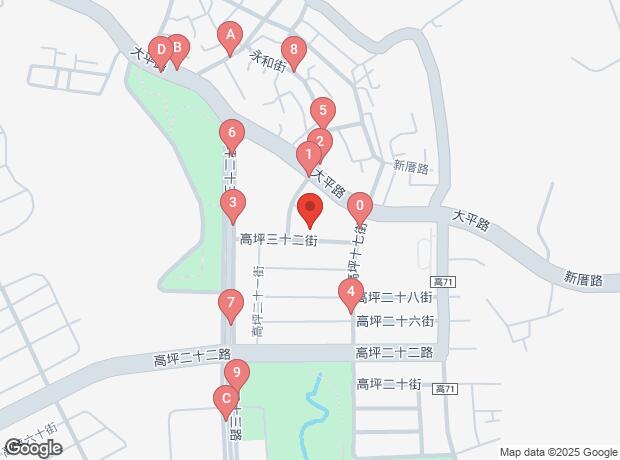Open map marker D
The height and width of the screenshot is (460, 620).
pos(159,50)
